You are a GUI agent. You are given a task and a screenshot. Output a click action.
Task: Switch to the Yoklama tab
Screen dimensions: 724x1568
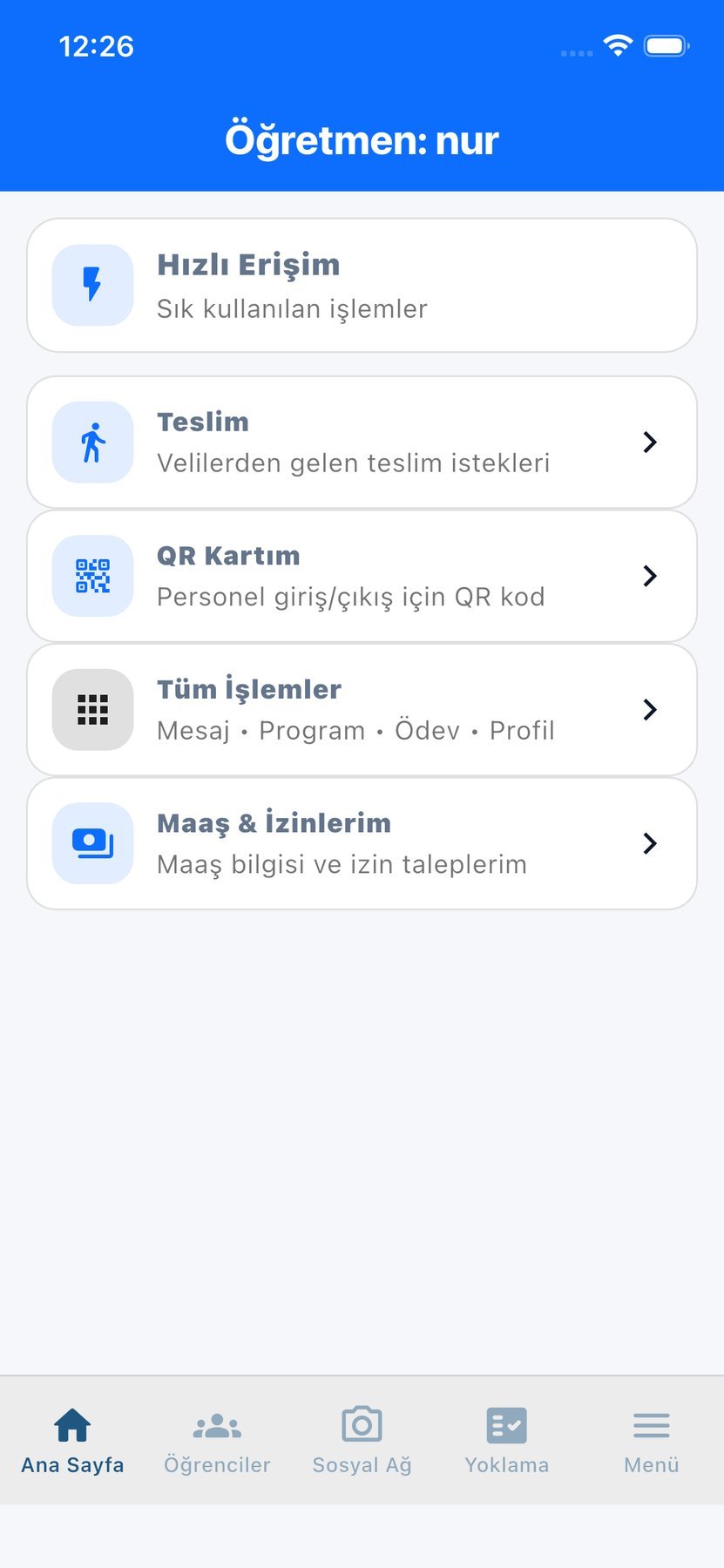506,1439
